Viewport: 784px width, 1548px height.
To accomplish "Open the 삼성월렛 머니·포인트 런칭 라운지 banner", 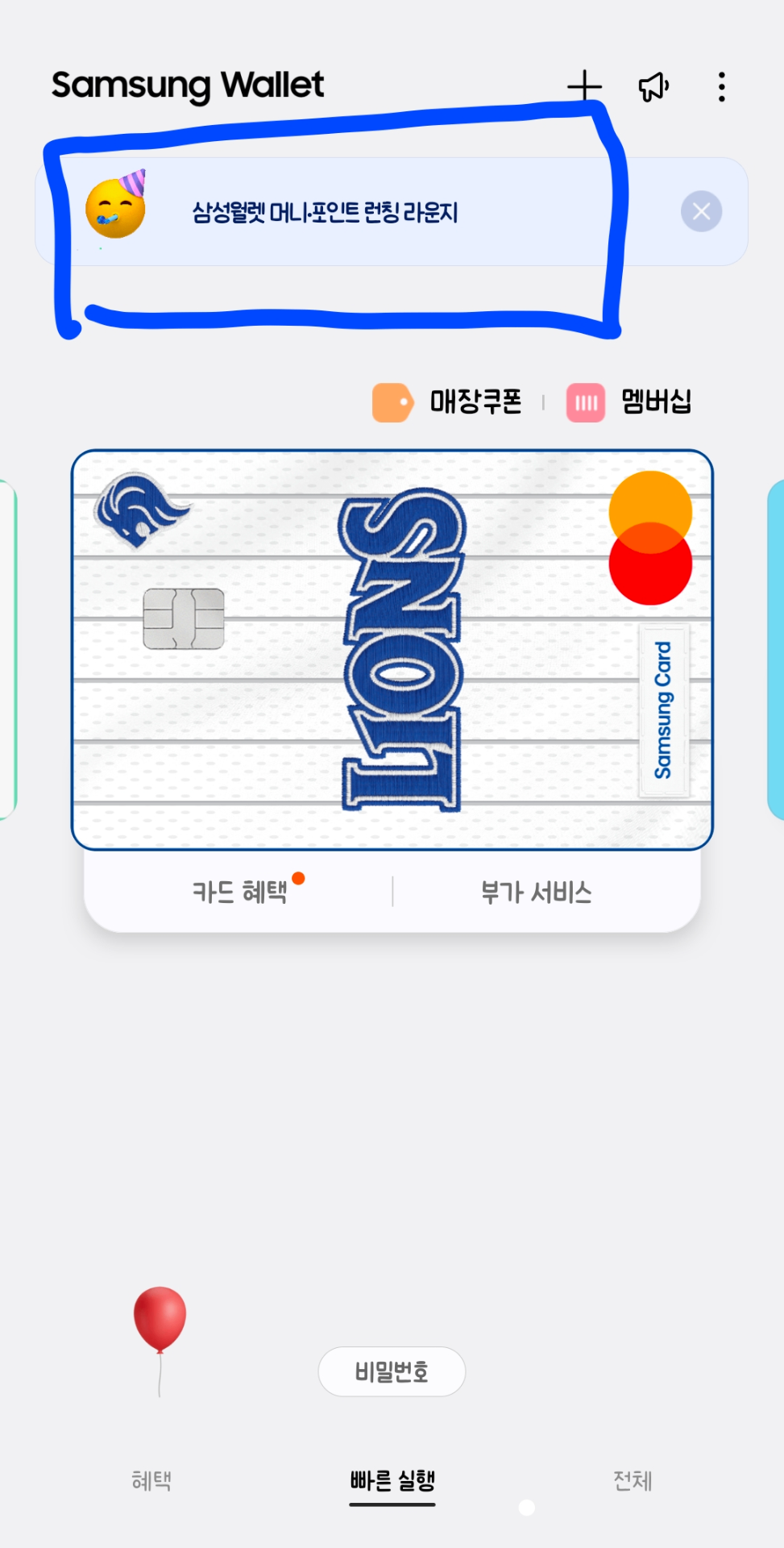I will [x=325, y=212].
